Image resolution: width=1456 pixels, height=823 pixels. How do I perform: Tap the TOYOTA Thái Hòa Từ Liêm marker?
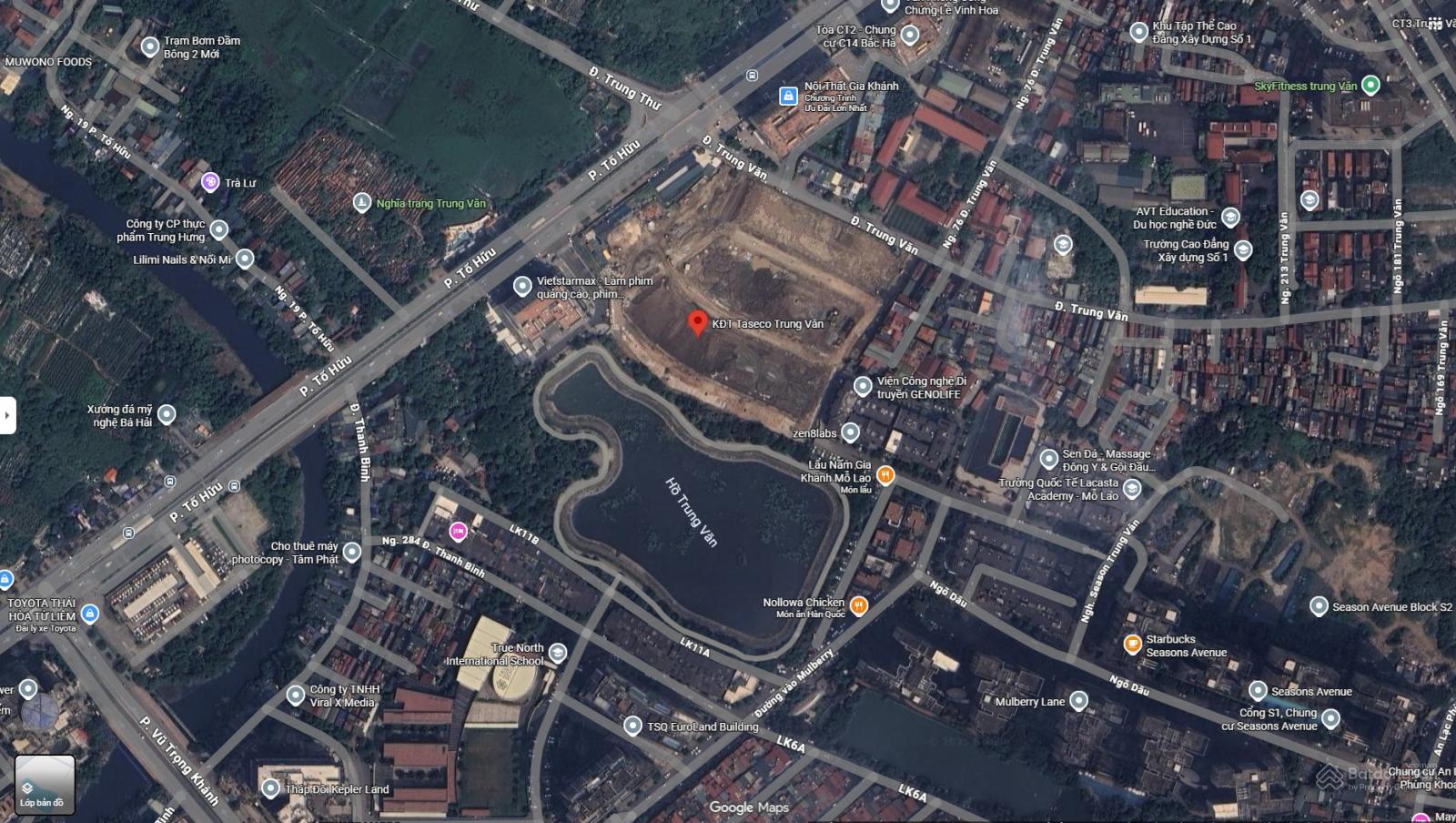(89, 613)
